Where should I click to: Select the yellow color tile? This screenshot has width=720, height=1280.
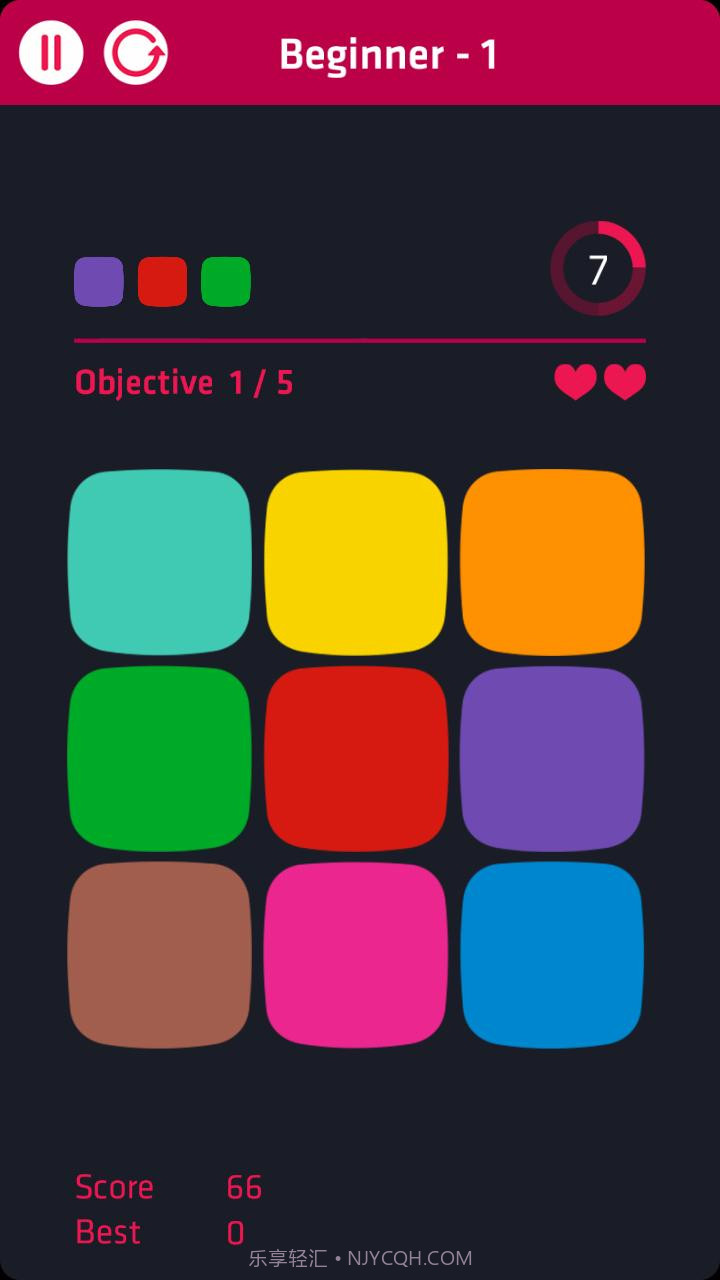click(356, 562)
